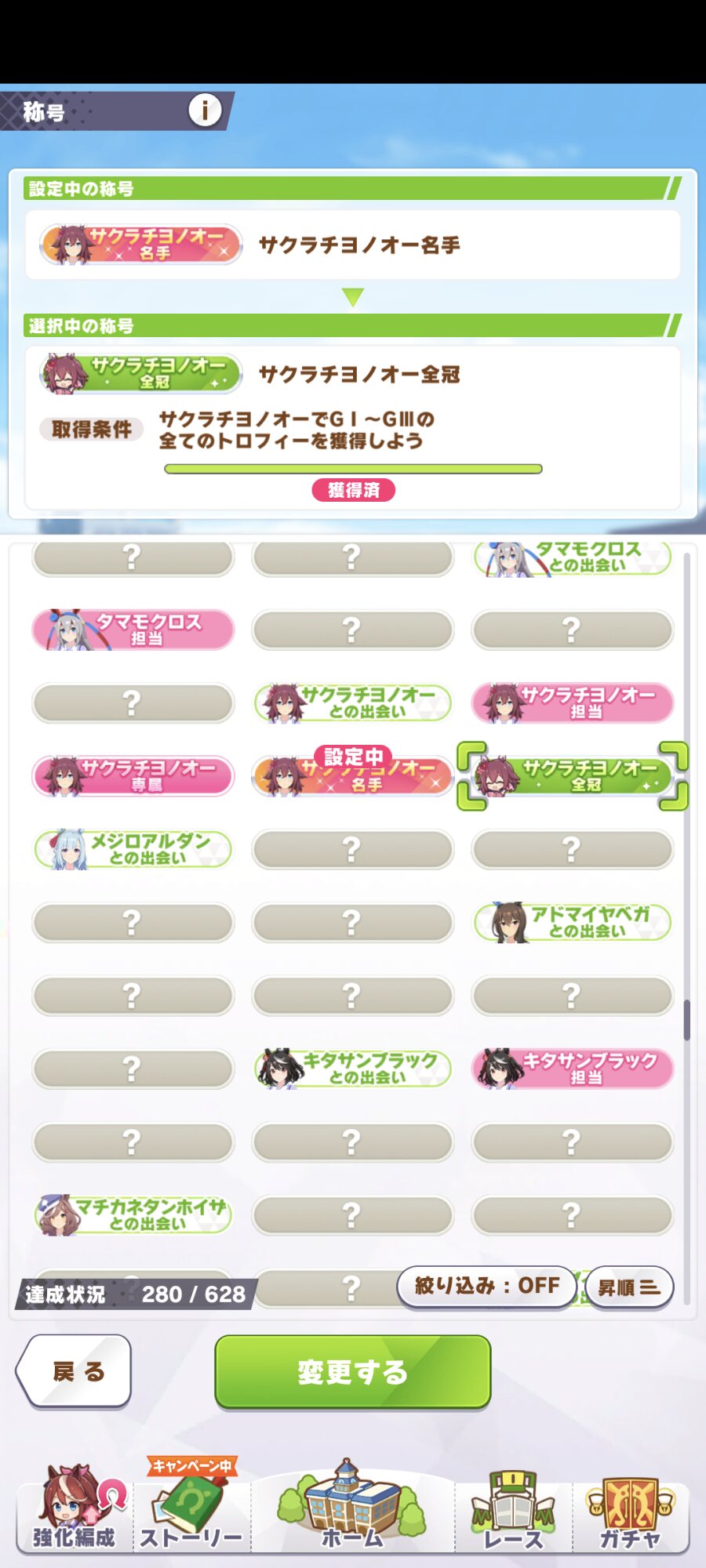Choose the アドマイヤベガとの出会い title
Viewport: 706px width, 1568px height.
573,922
